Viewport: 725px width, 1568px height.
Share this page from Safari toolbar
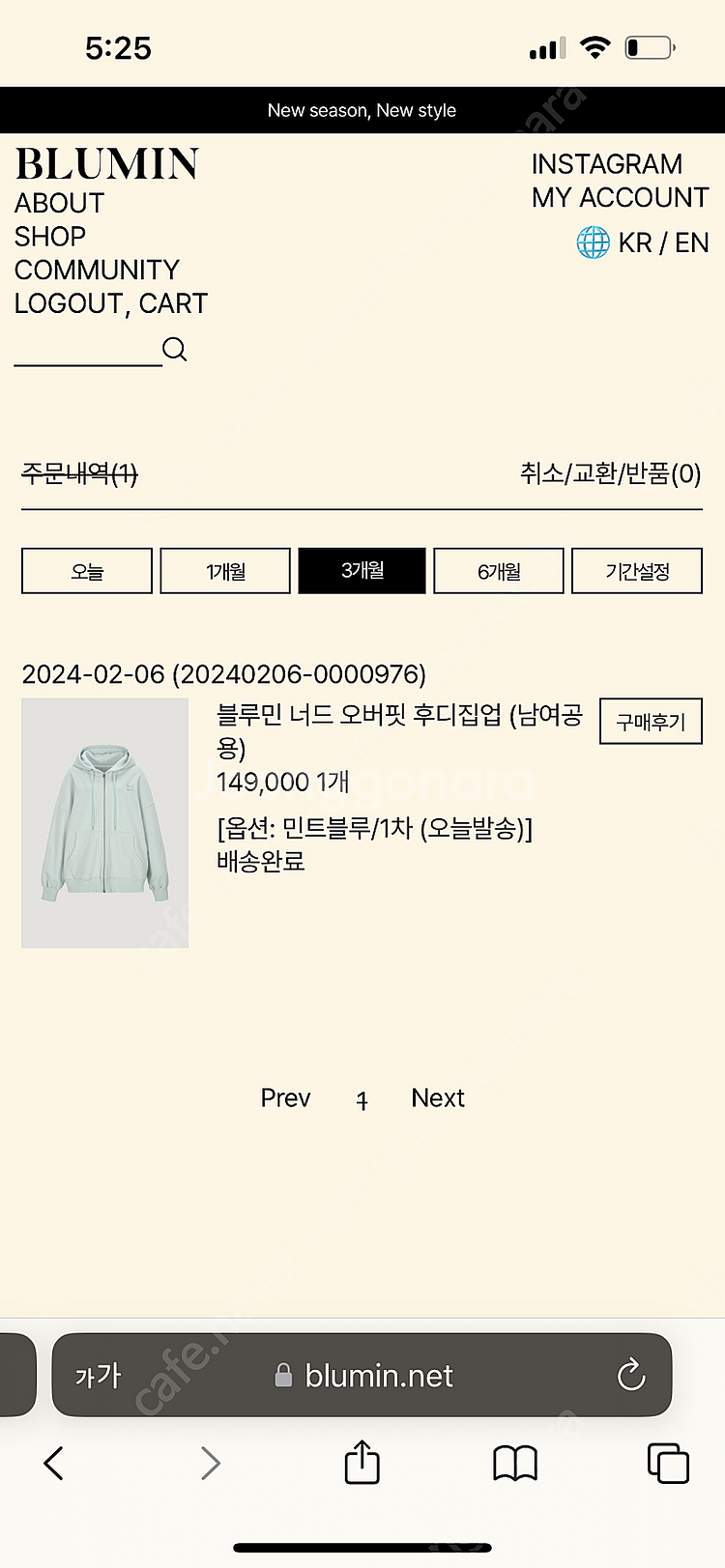(362, 1463)
